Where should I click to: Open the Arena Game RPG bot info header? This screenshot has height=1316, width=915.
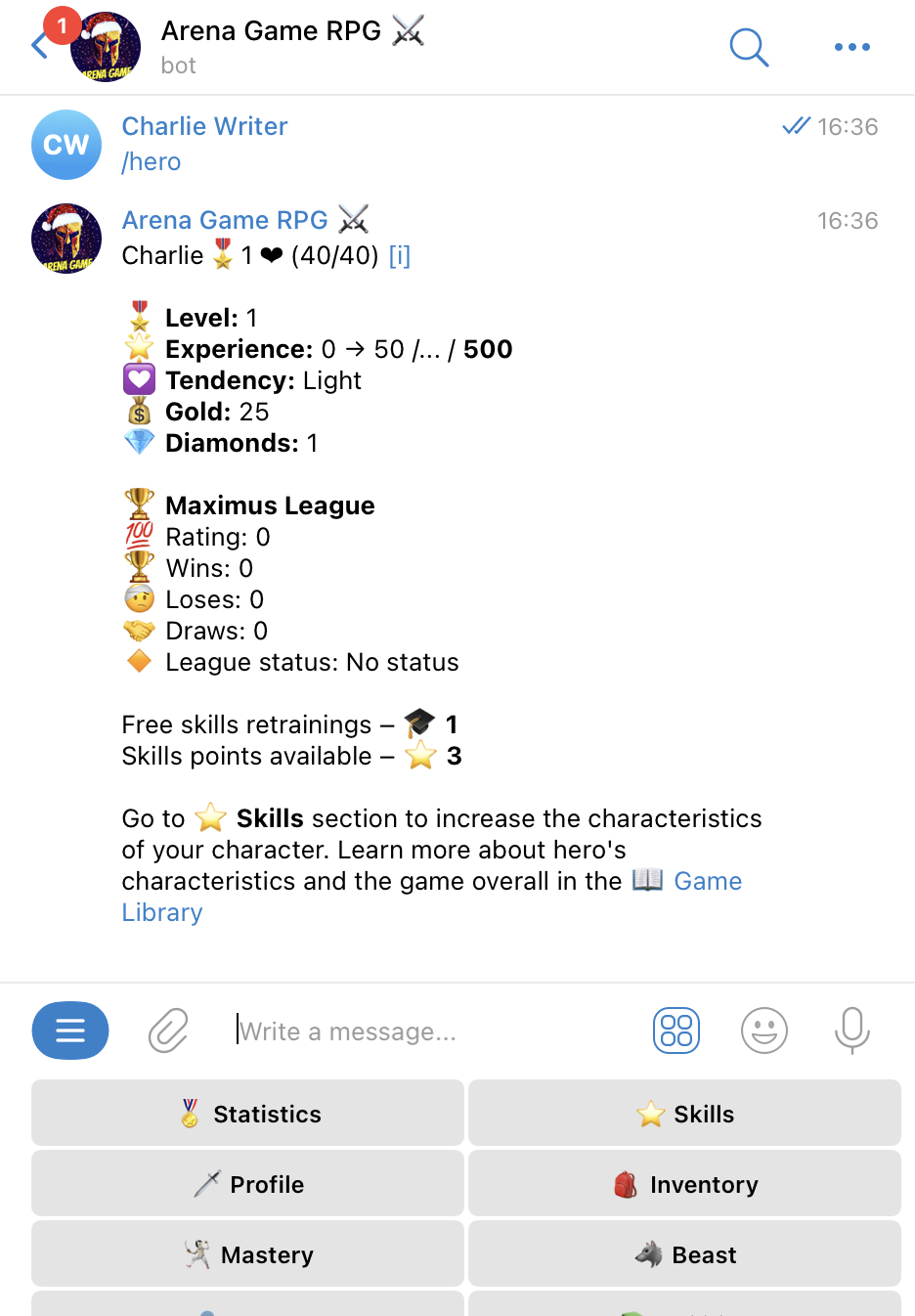(x=272, y=46)
